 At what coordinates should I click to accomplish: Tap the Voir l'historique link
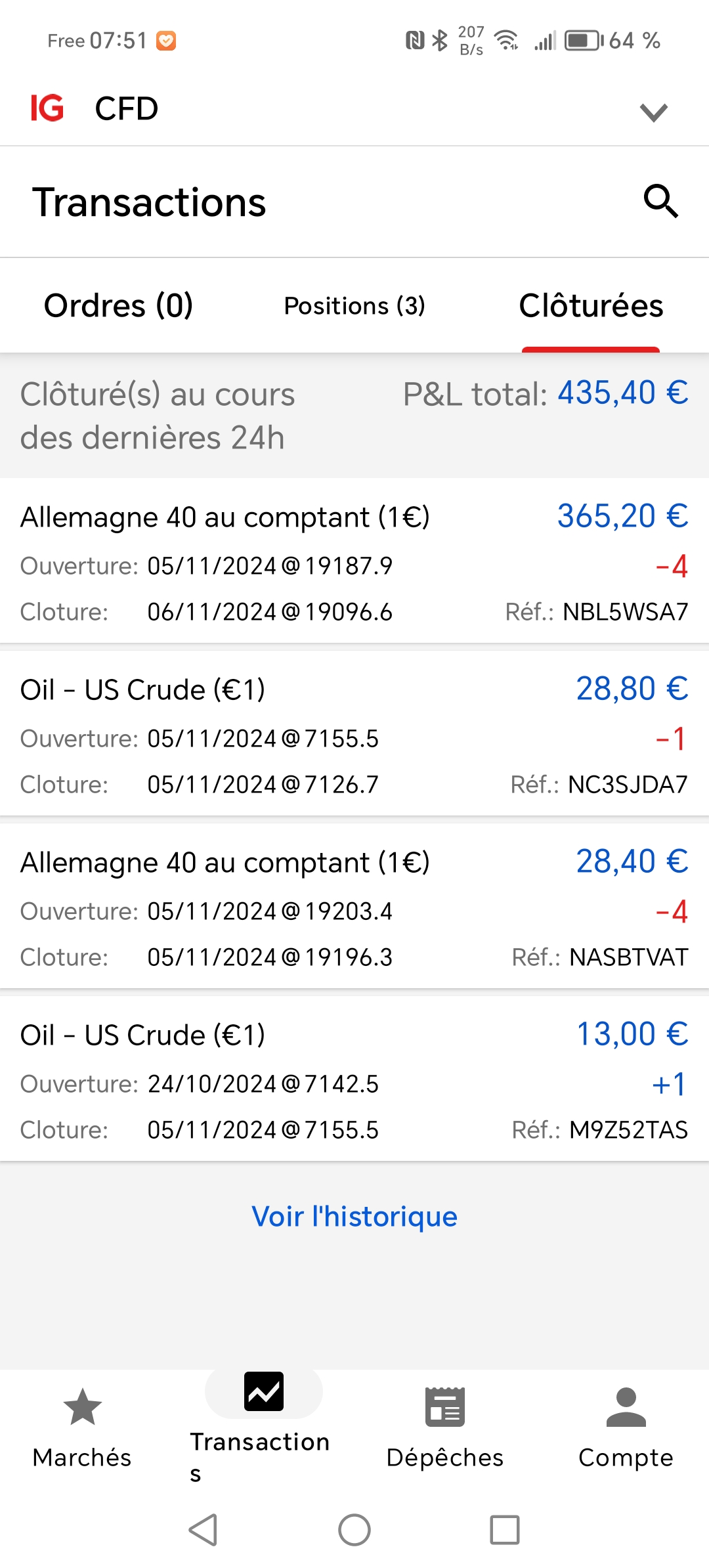point(354,1217)
